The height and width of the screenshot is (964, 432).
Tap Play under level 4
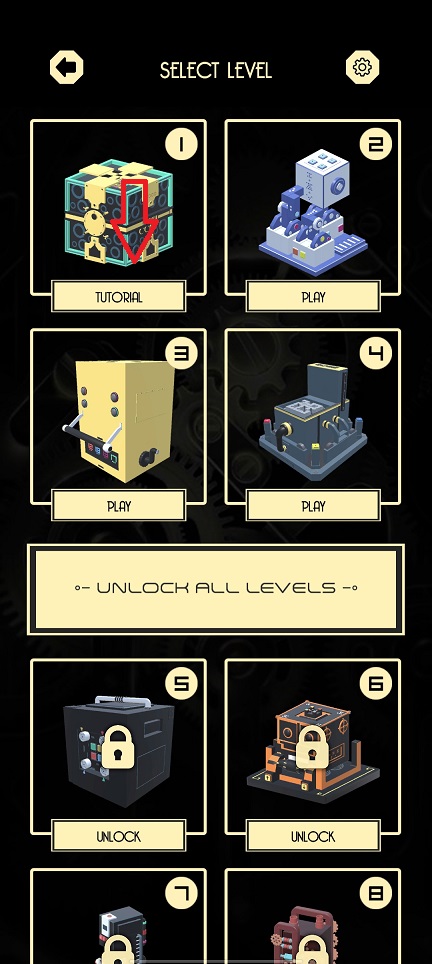[313, 506]
